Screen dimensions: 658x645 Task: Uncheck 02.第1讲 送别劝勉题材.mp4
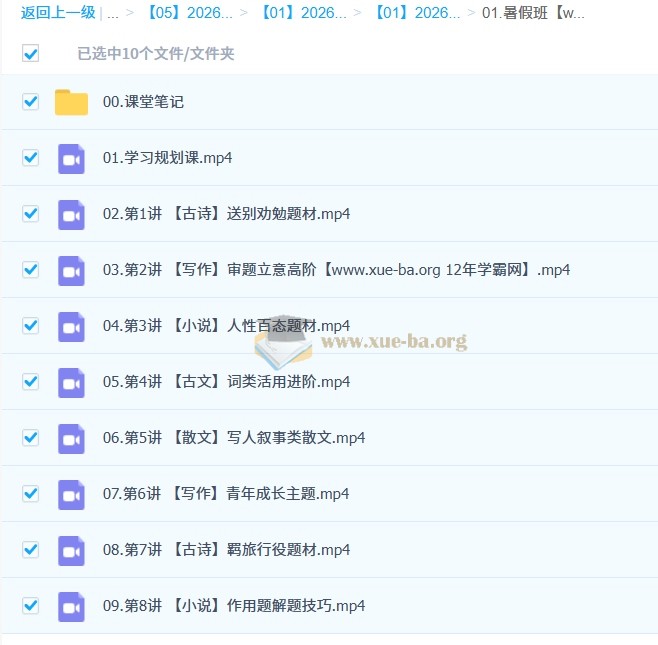30,214
